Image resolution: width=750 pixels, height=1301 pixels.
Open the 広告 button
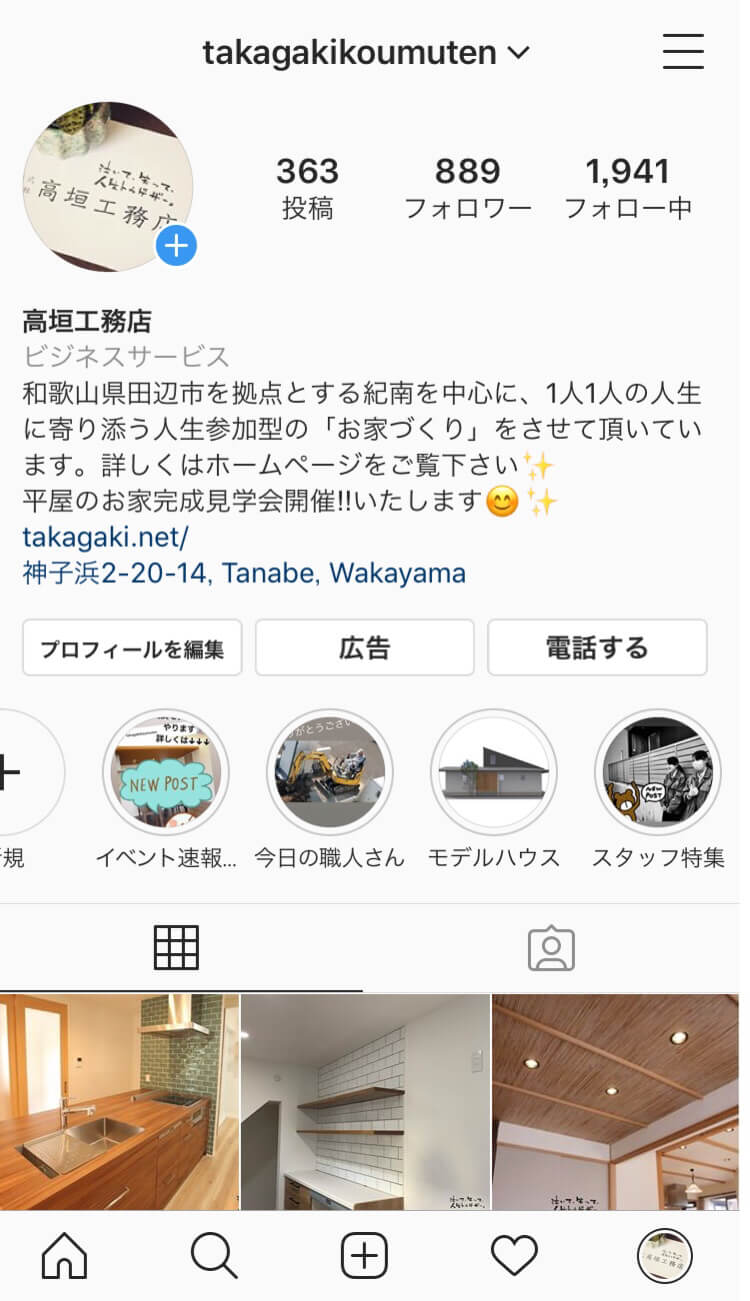pos(364,648)
